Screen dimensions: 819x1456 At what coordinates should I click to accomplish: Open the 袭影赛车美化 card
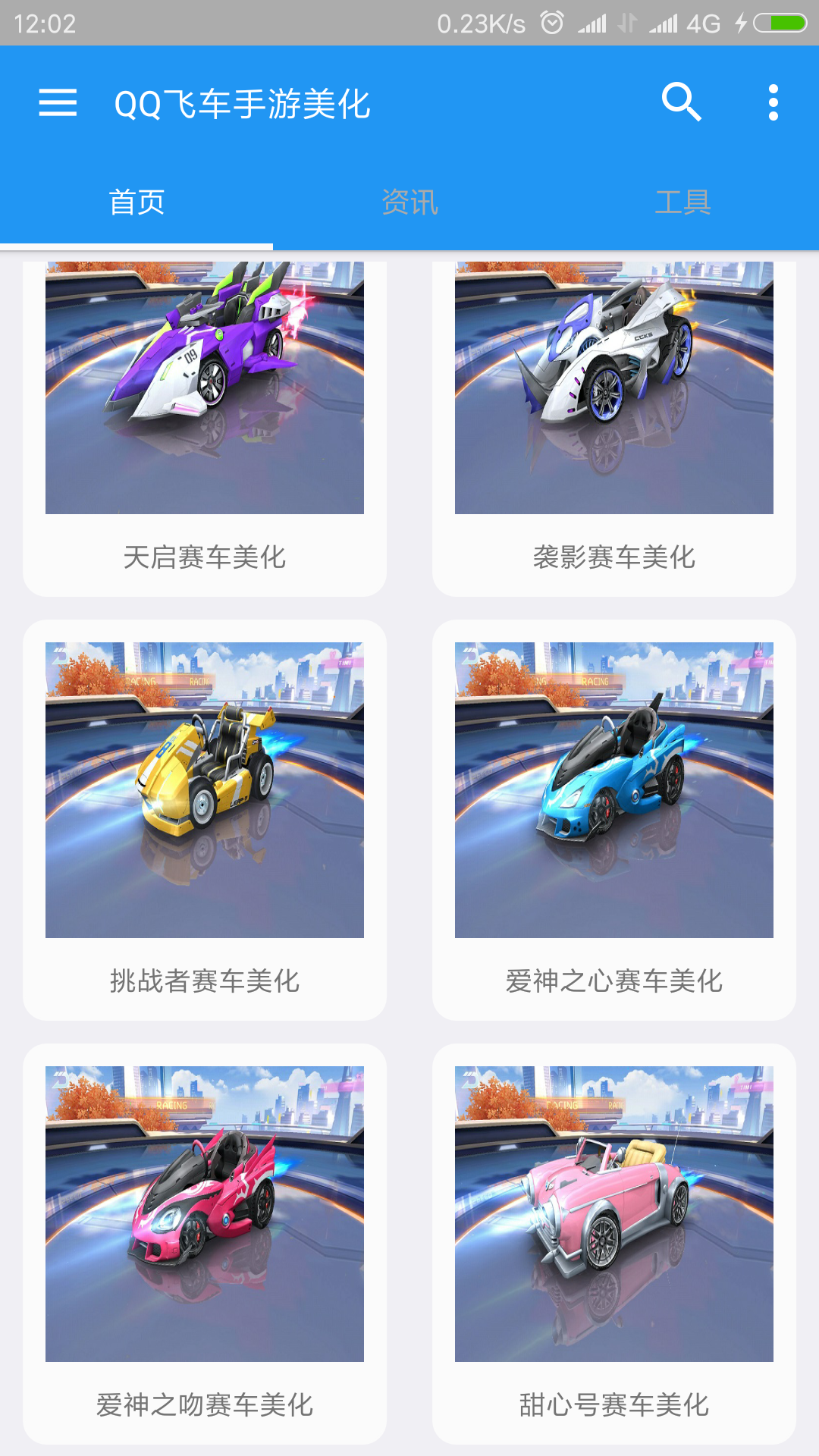pyautogui.click(x=614, y=428)
